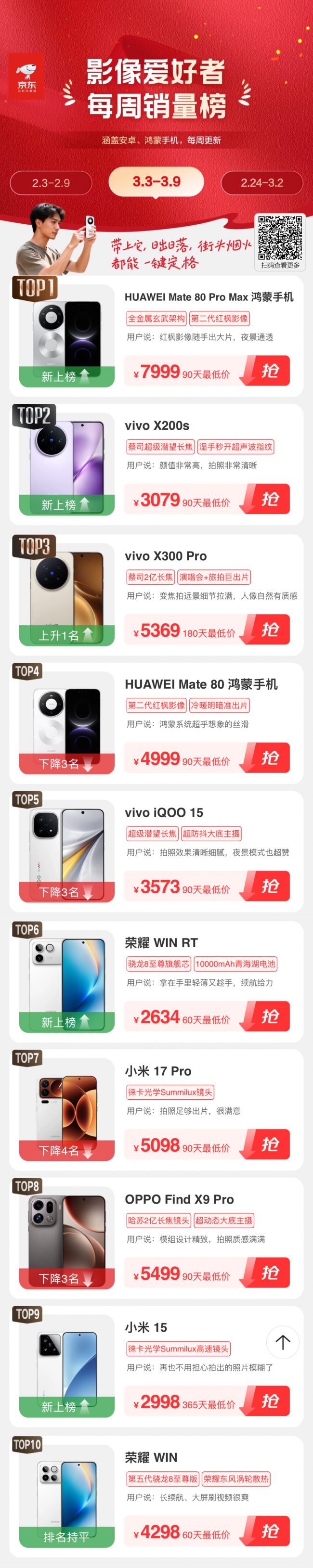Tap 抢 on 小米 17 Pro
Screen dimensions: 313x1568
(x=269, y=1144)
